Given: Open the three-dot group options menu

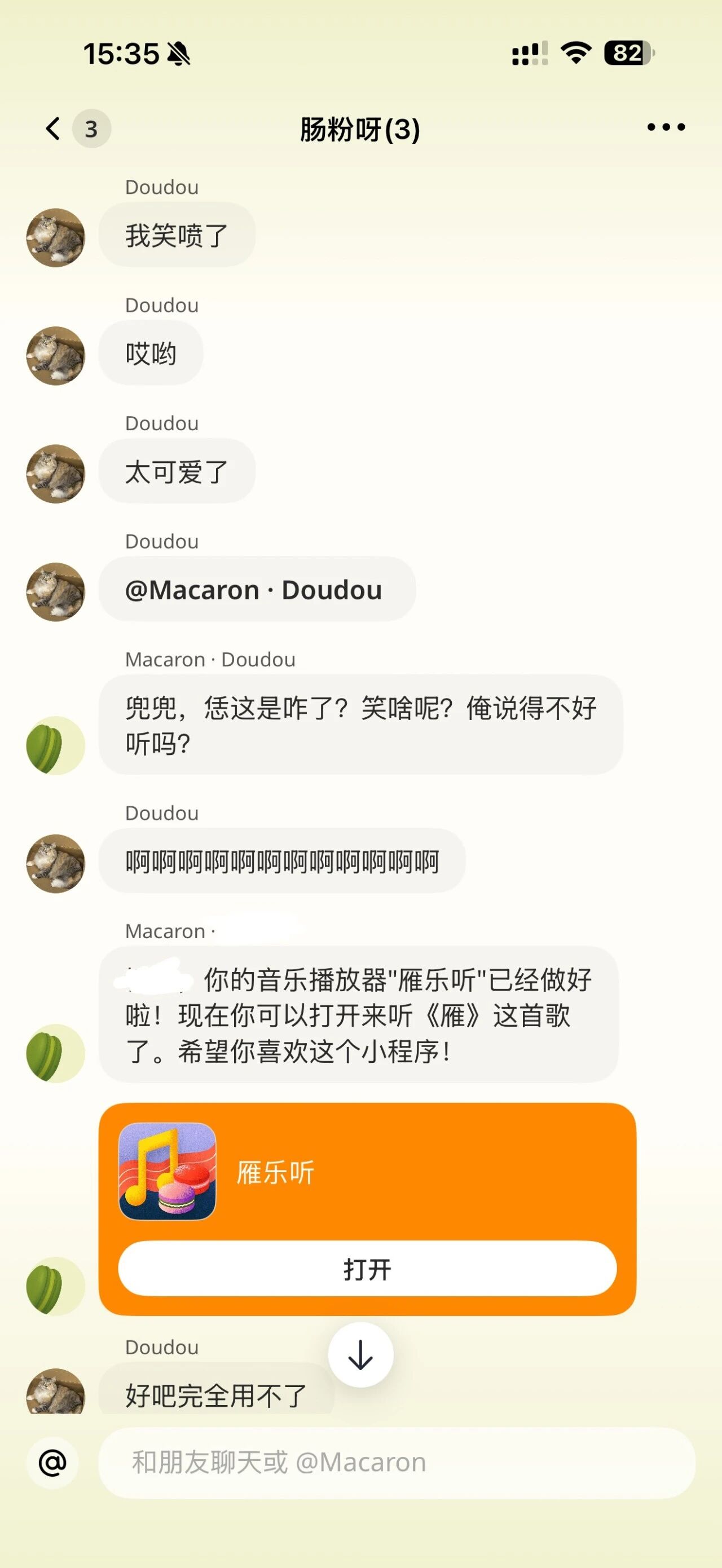Looking at the screenshot, I should point(666,127).
